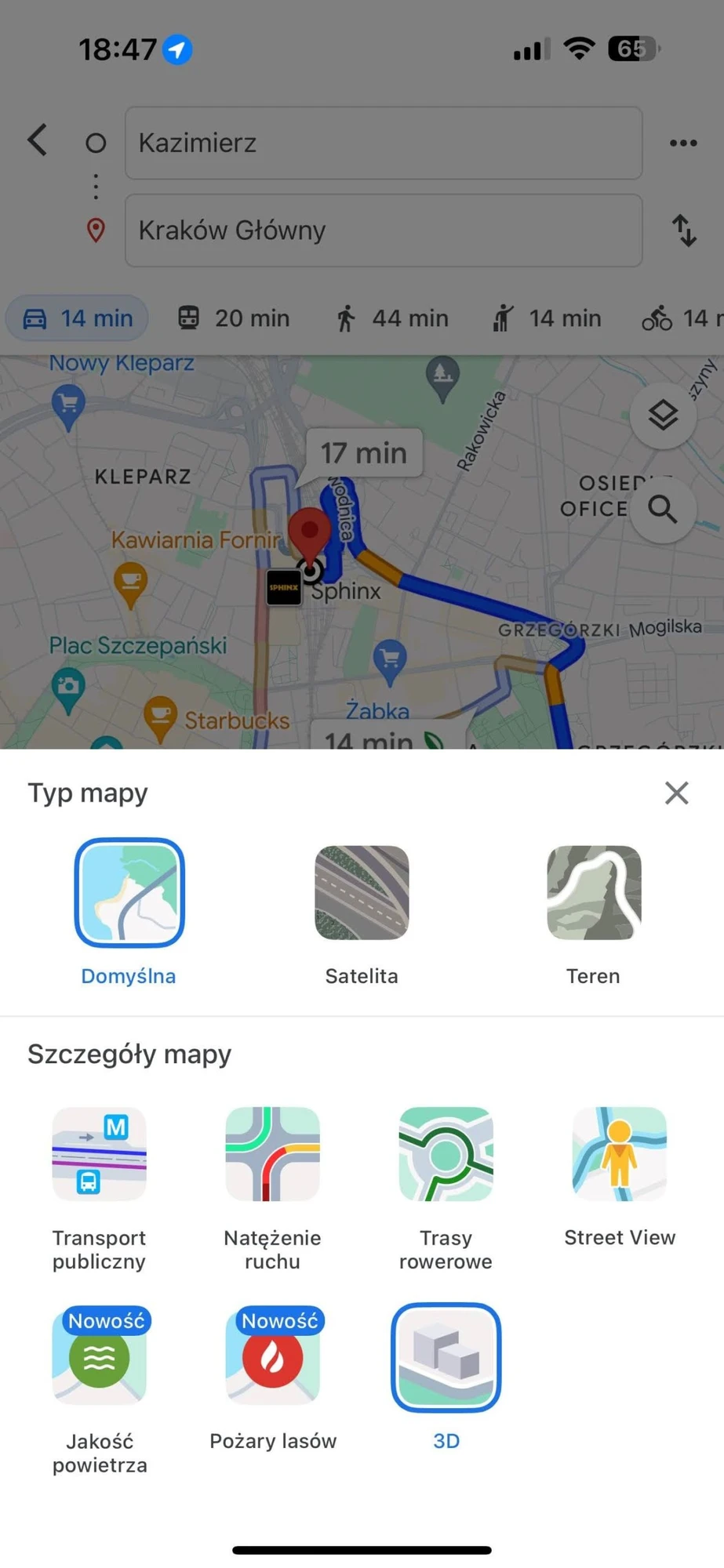The width and height of the screenshot is (724, 1568).
Task: Choose the Teren map type
Action: click(x=594, y=893)
